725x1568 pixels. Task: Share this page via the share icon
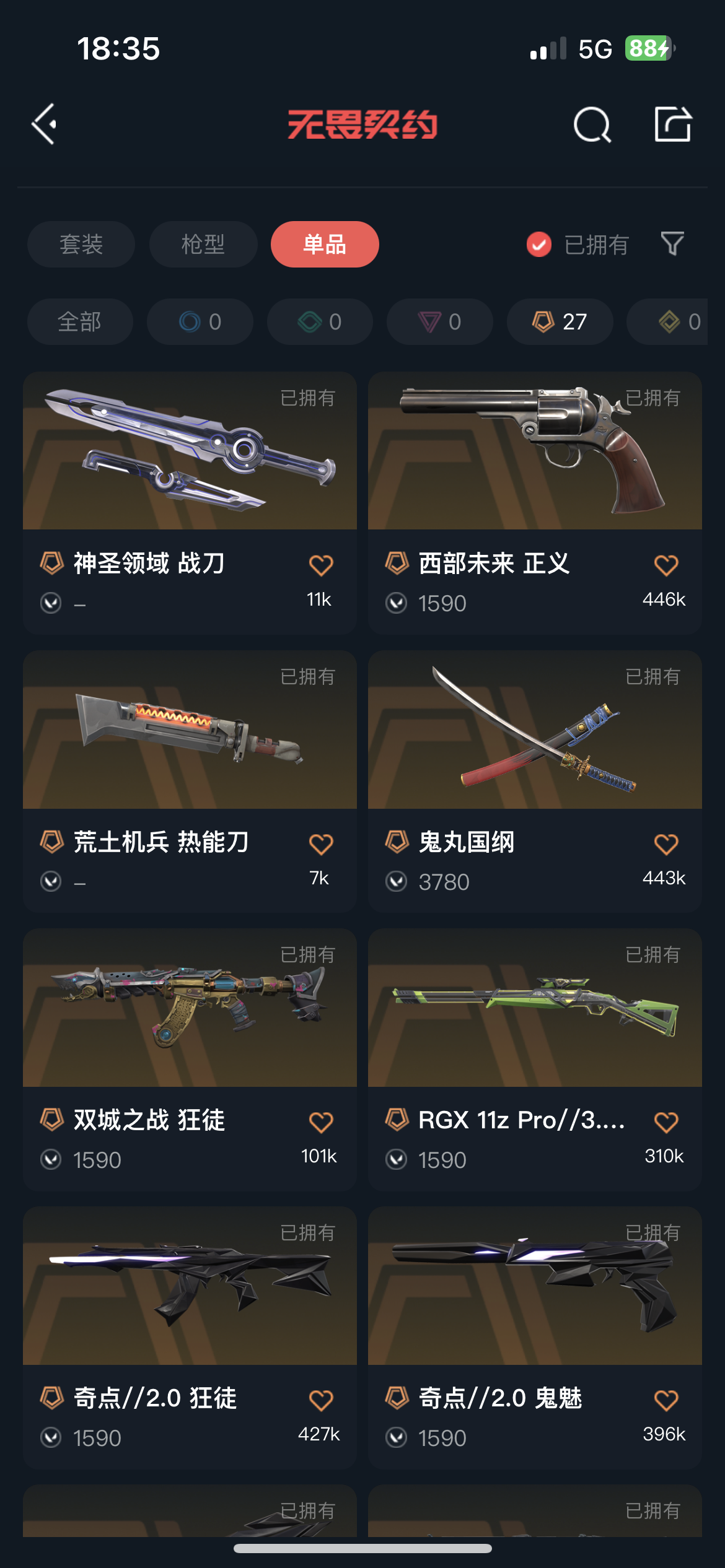coord(672,124)
